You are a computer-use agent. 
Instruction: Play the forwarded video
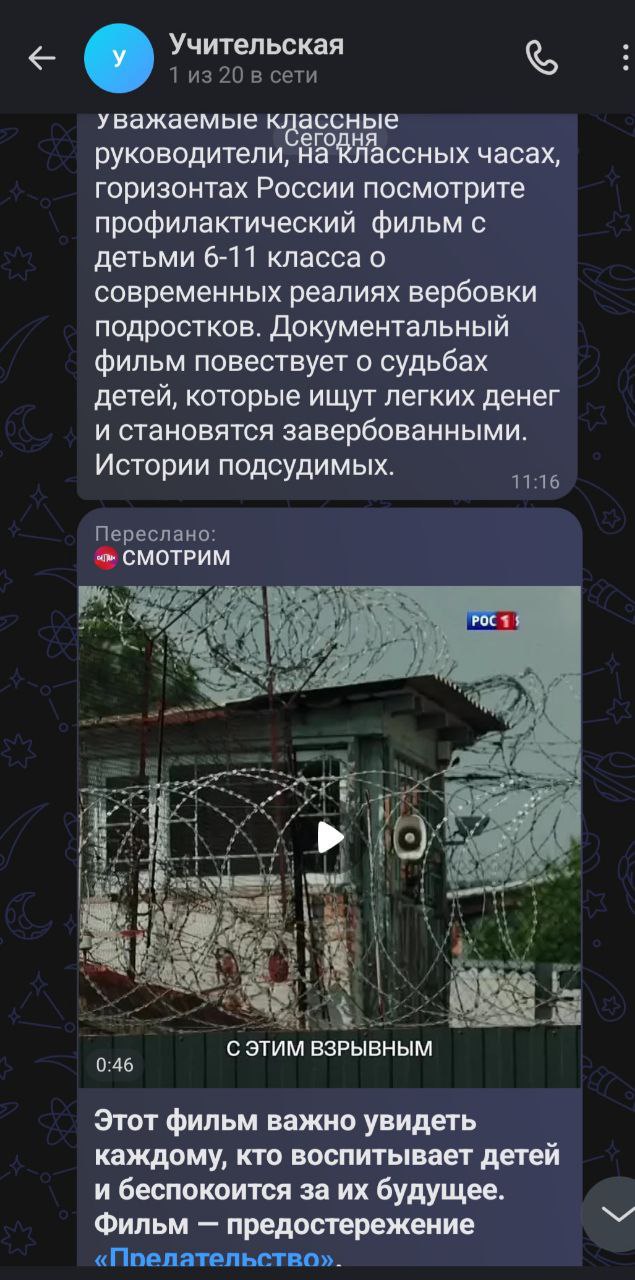[x=330, y=836]
